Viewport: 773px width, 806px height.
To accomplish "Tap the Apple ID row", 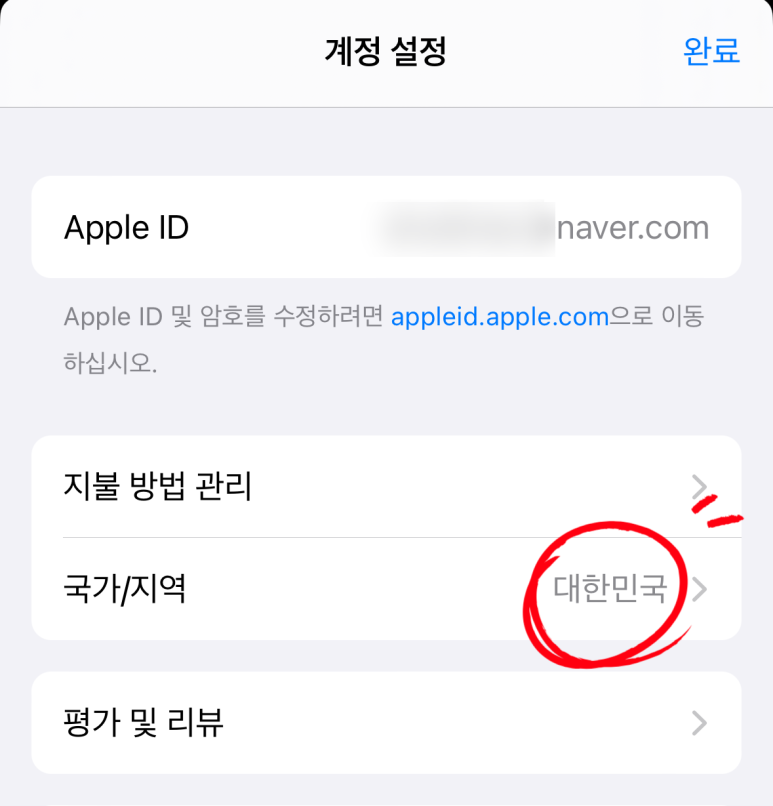I will pos(386,228).
